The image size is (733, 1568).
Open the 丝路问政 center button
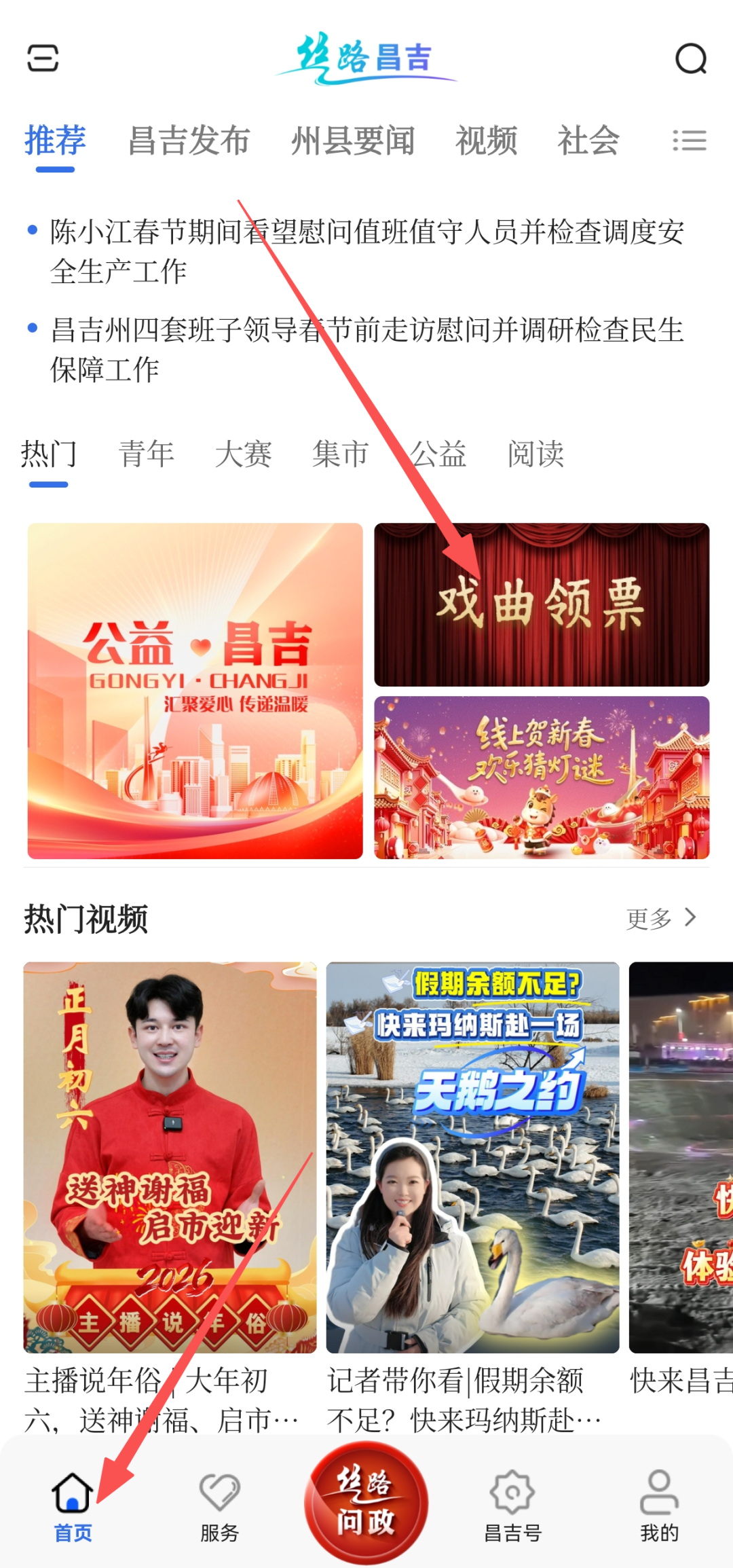point(366,1502)
